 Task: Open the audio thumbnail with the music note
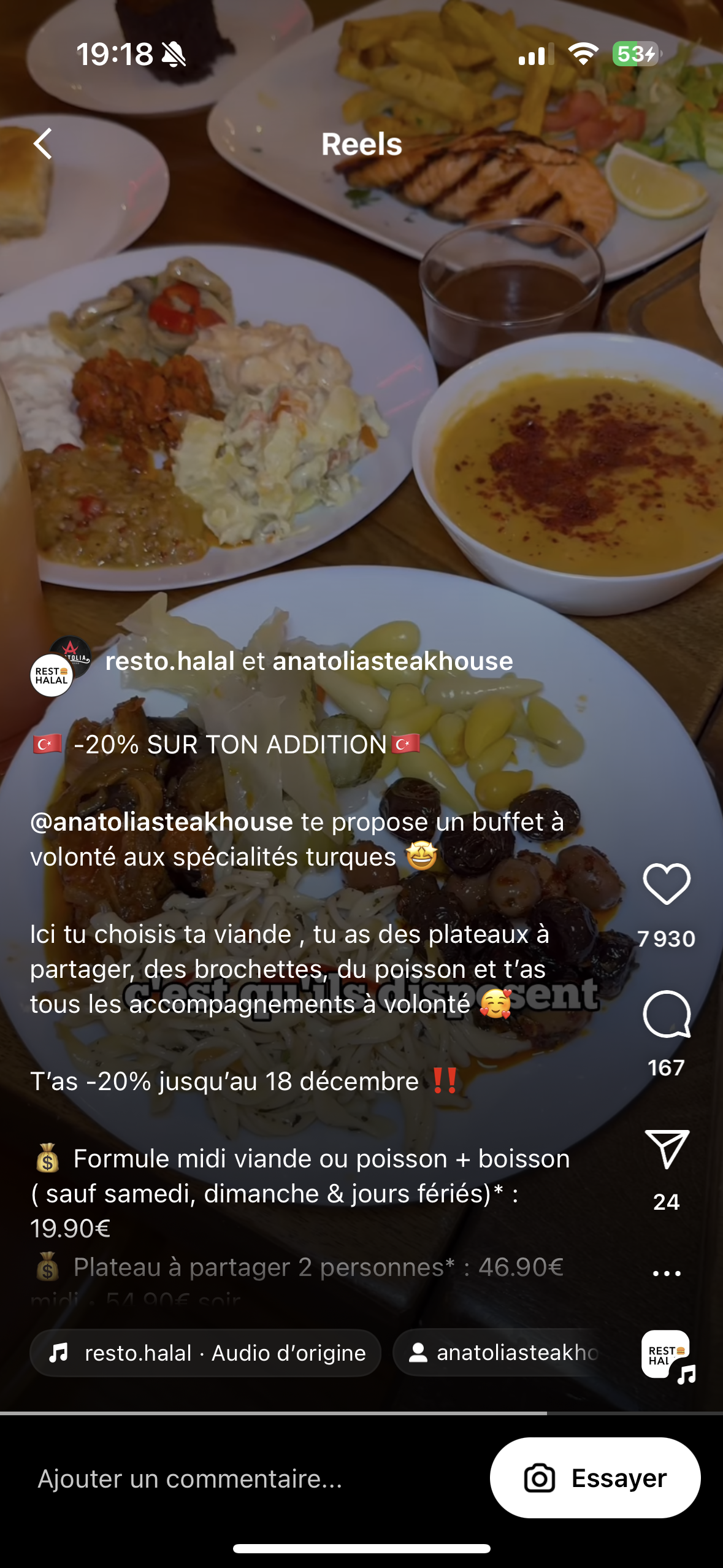(668, 1355)
